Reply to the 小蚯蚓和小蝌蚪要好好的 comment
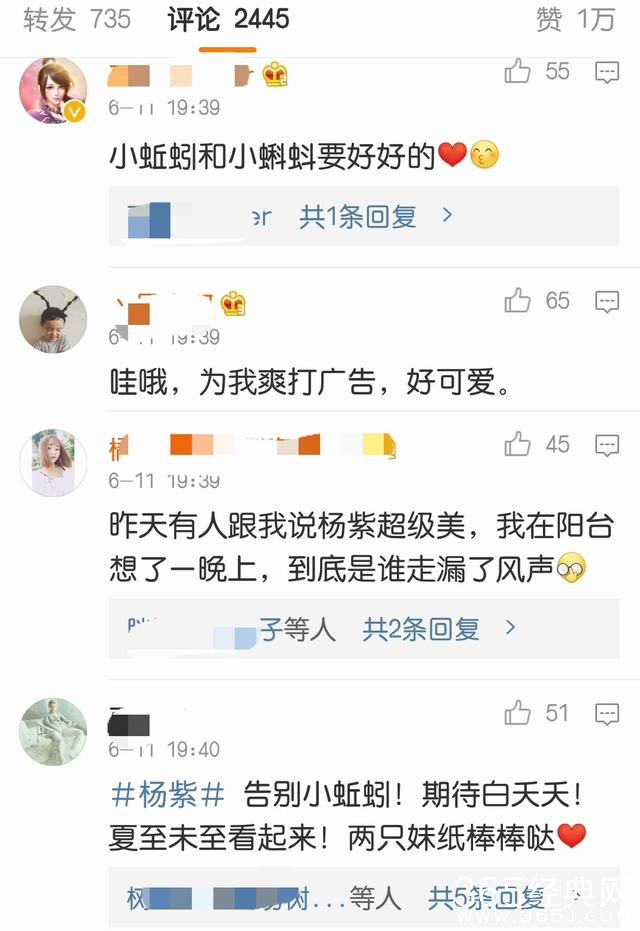Viewport: 640px width, 931px height. tap(607, 72)
